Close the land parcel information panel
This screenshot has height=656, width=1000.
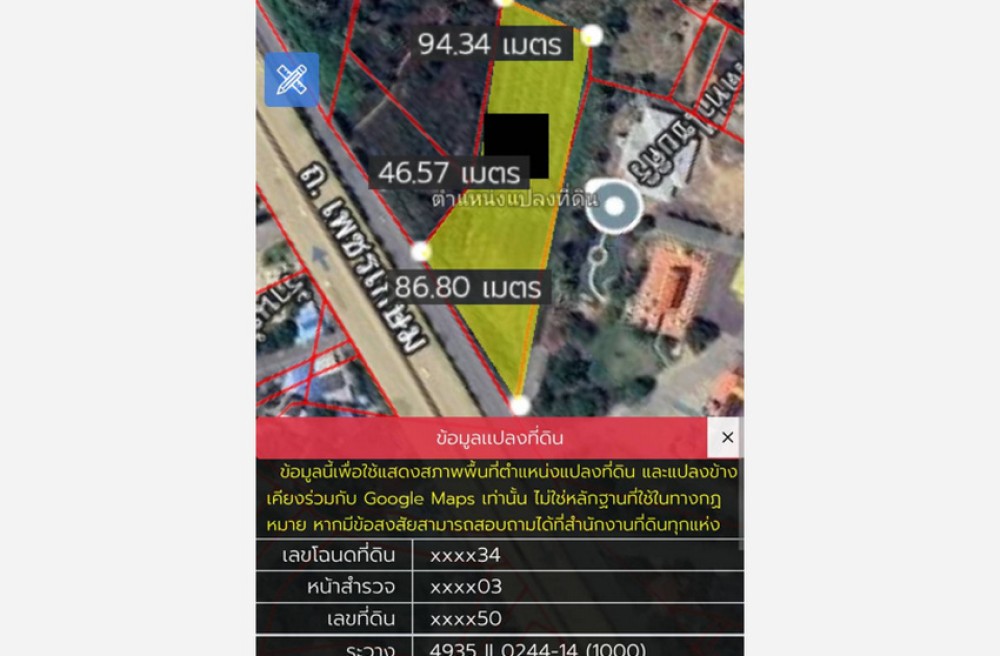pos(726,437)
